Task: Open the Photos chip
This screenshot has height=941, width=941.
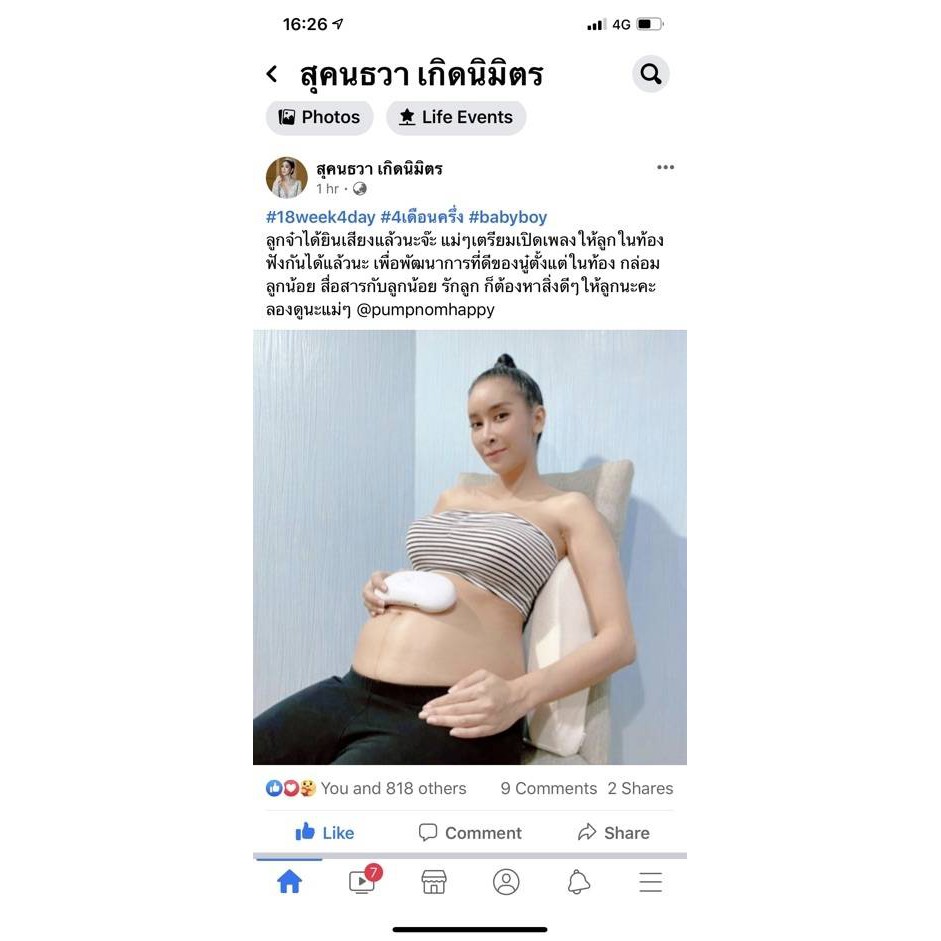Action: pyautogui.click(x=319, y=118)
